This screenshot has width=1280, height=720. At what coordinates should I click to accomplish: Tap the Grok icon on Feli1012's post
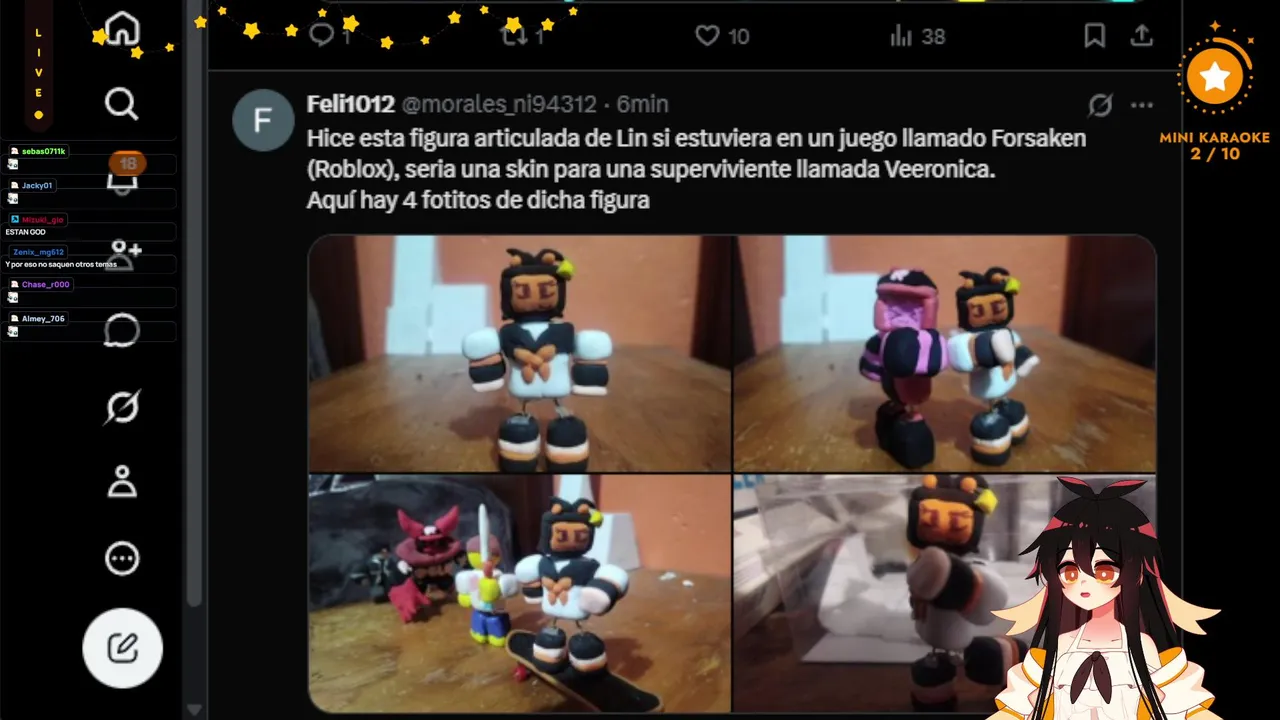[x=1100, y=105]
